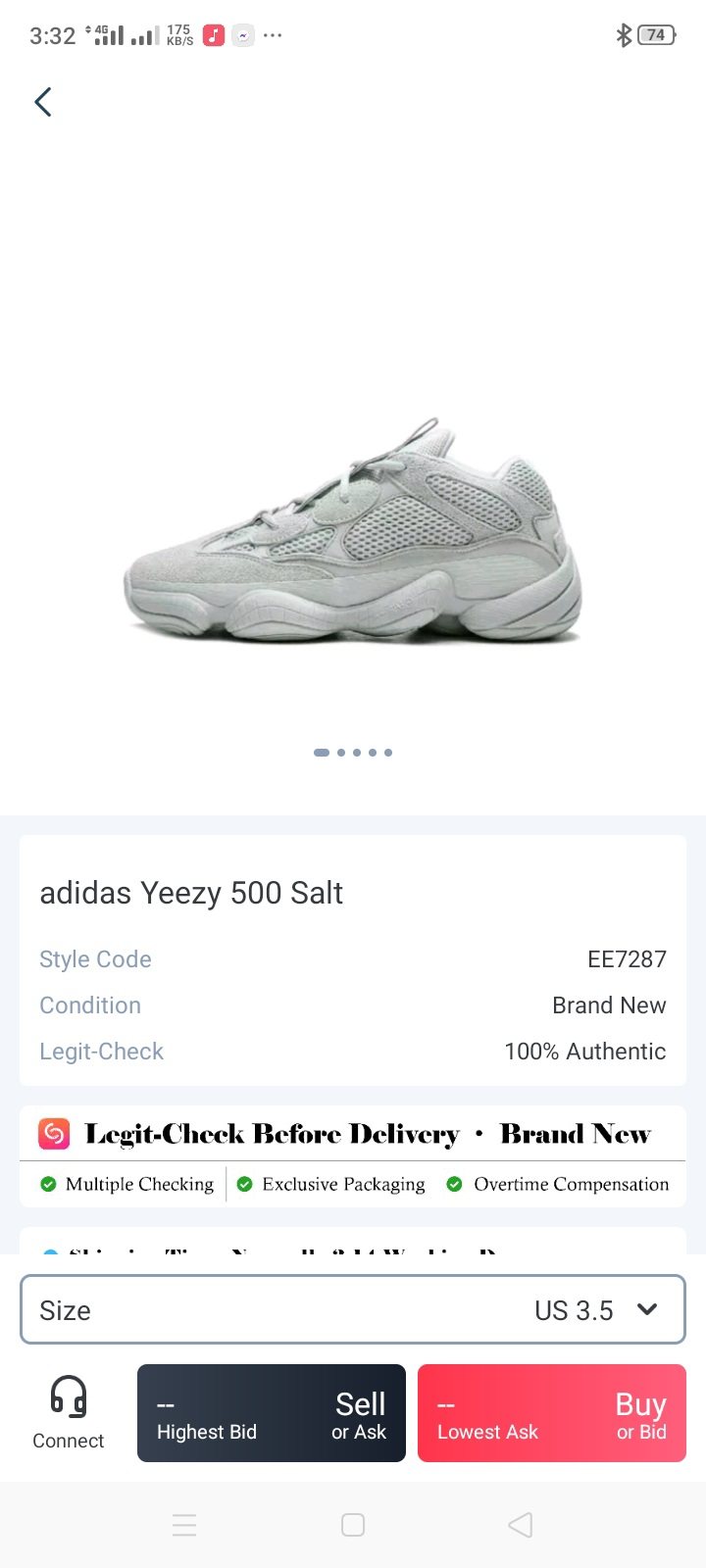
Task: Open Connect customer support
Action: pos(68,1411)
